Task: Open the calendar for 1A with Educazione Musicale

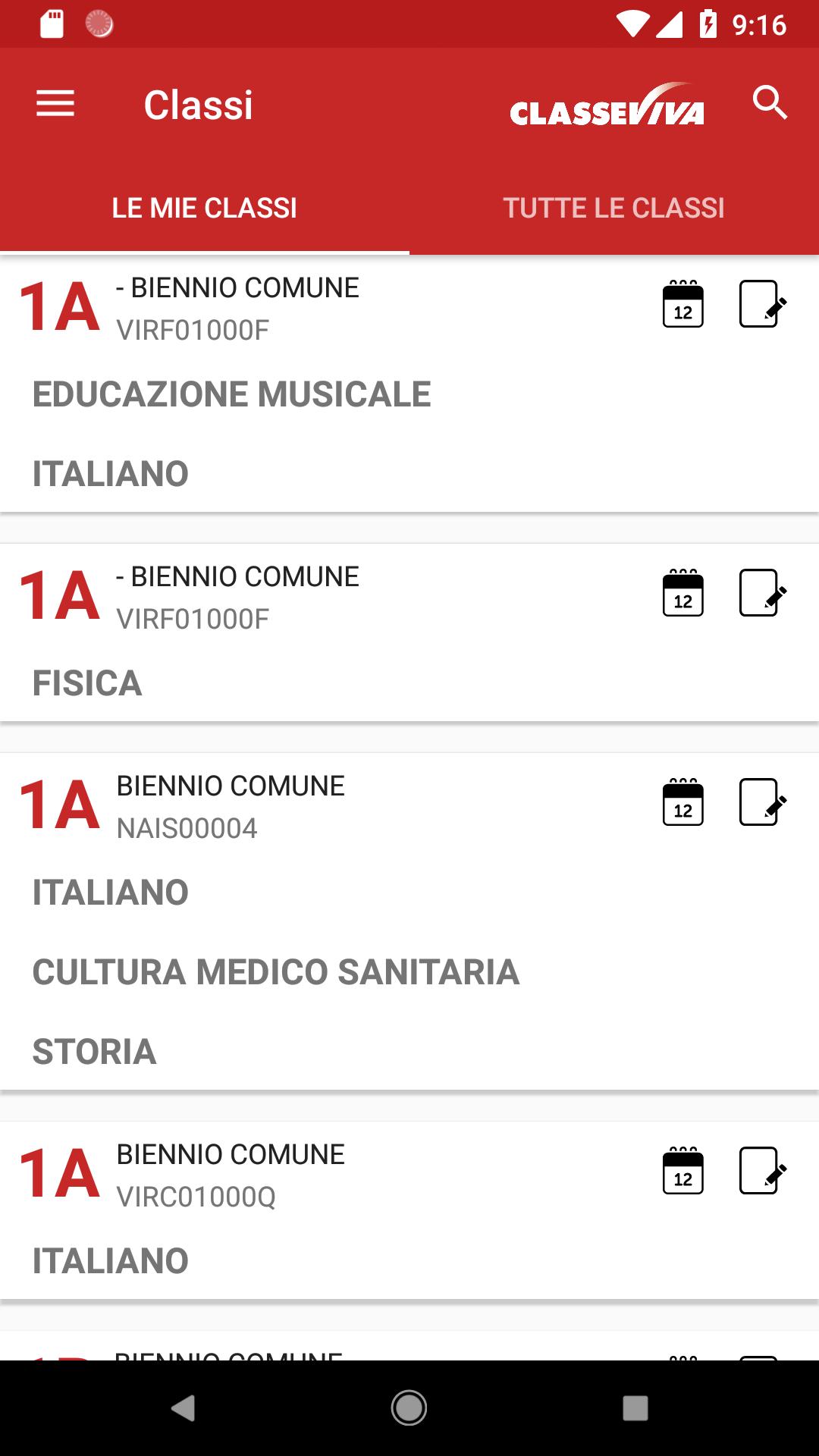Action: coord(683,305)
